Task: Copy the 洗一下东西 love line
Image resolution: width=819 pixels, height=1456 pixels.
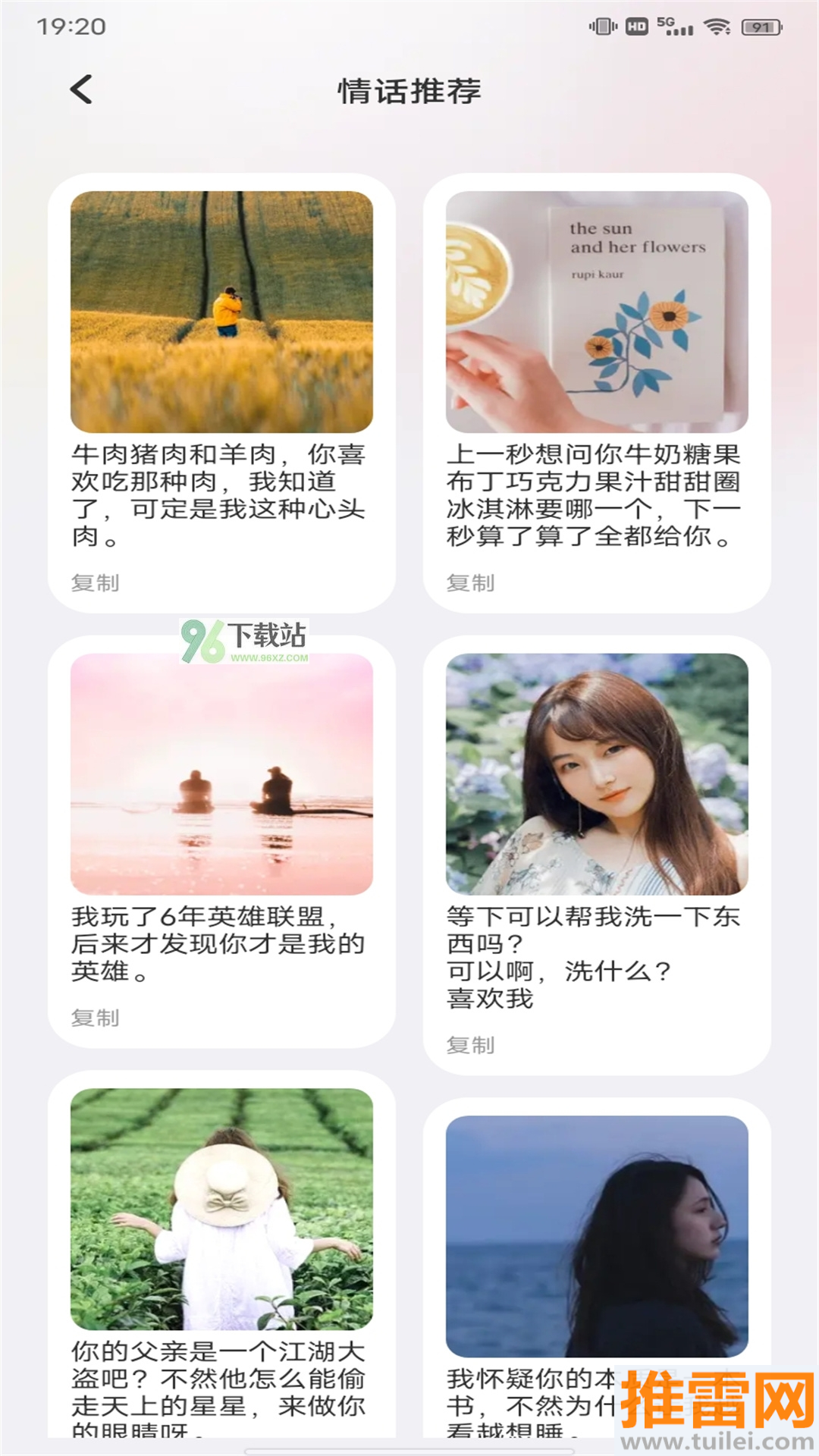Action: [471, 1045]
